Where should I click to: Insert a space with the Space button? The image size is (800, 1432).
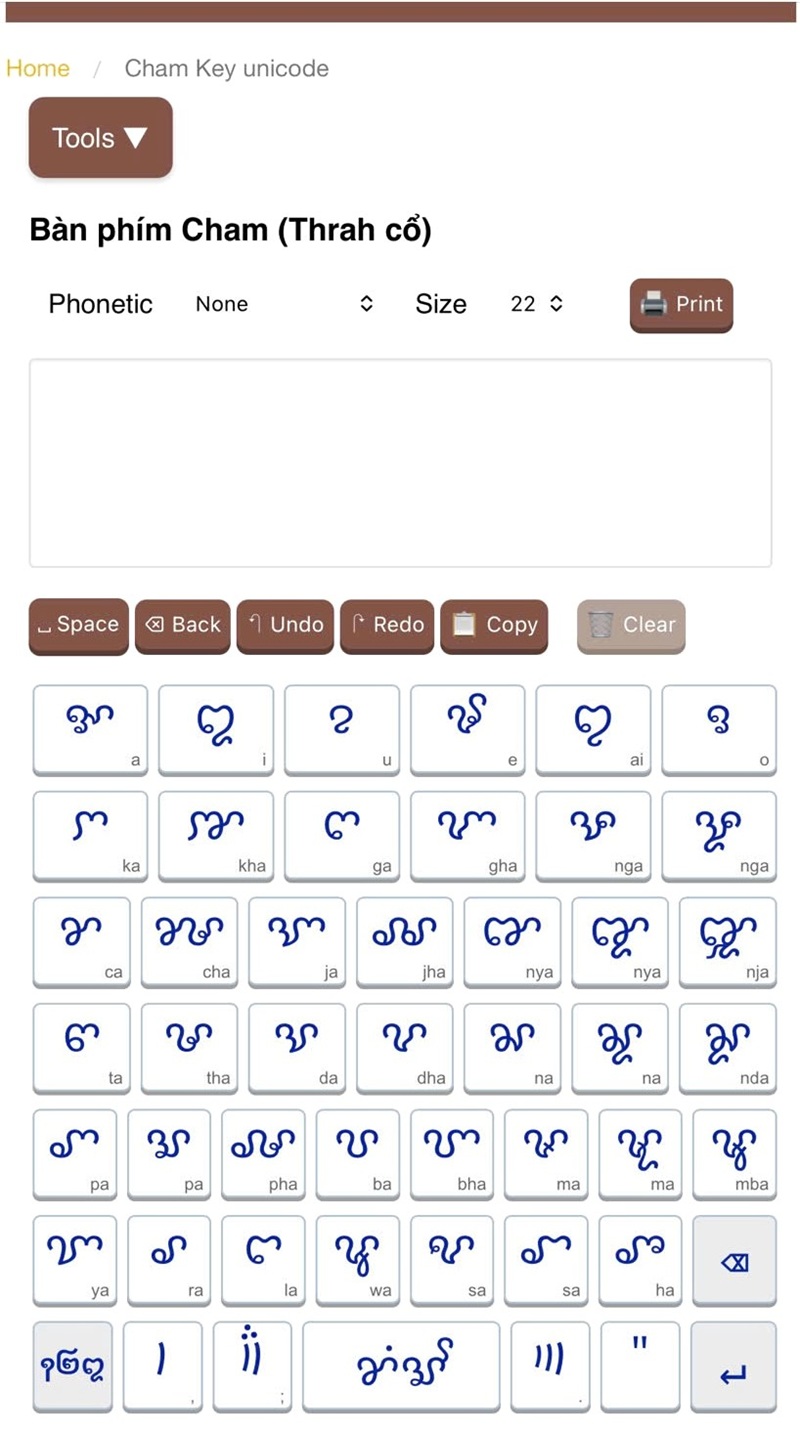tap(78, 625)
